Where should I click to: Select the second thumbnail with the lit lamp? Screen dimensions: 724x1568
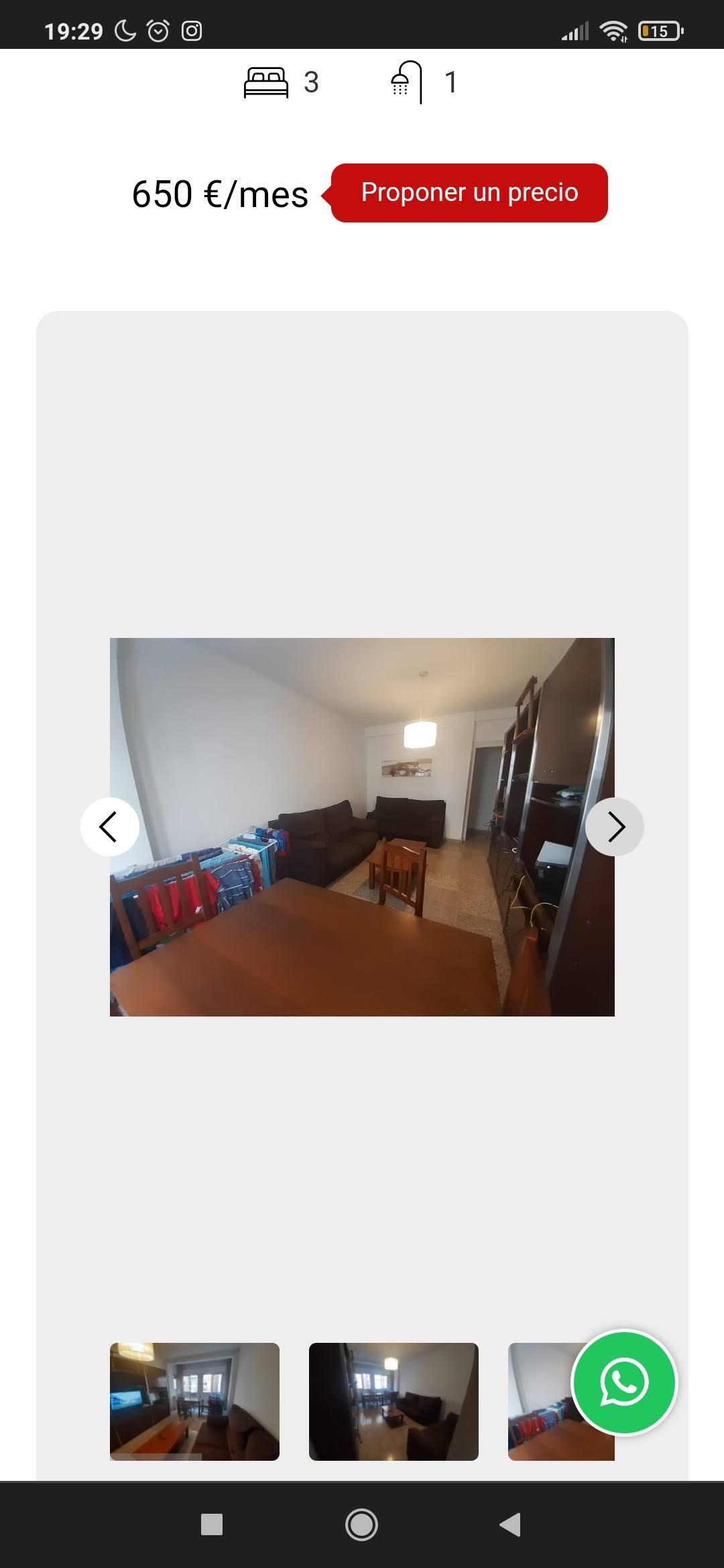(x=394, y=1401)
